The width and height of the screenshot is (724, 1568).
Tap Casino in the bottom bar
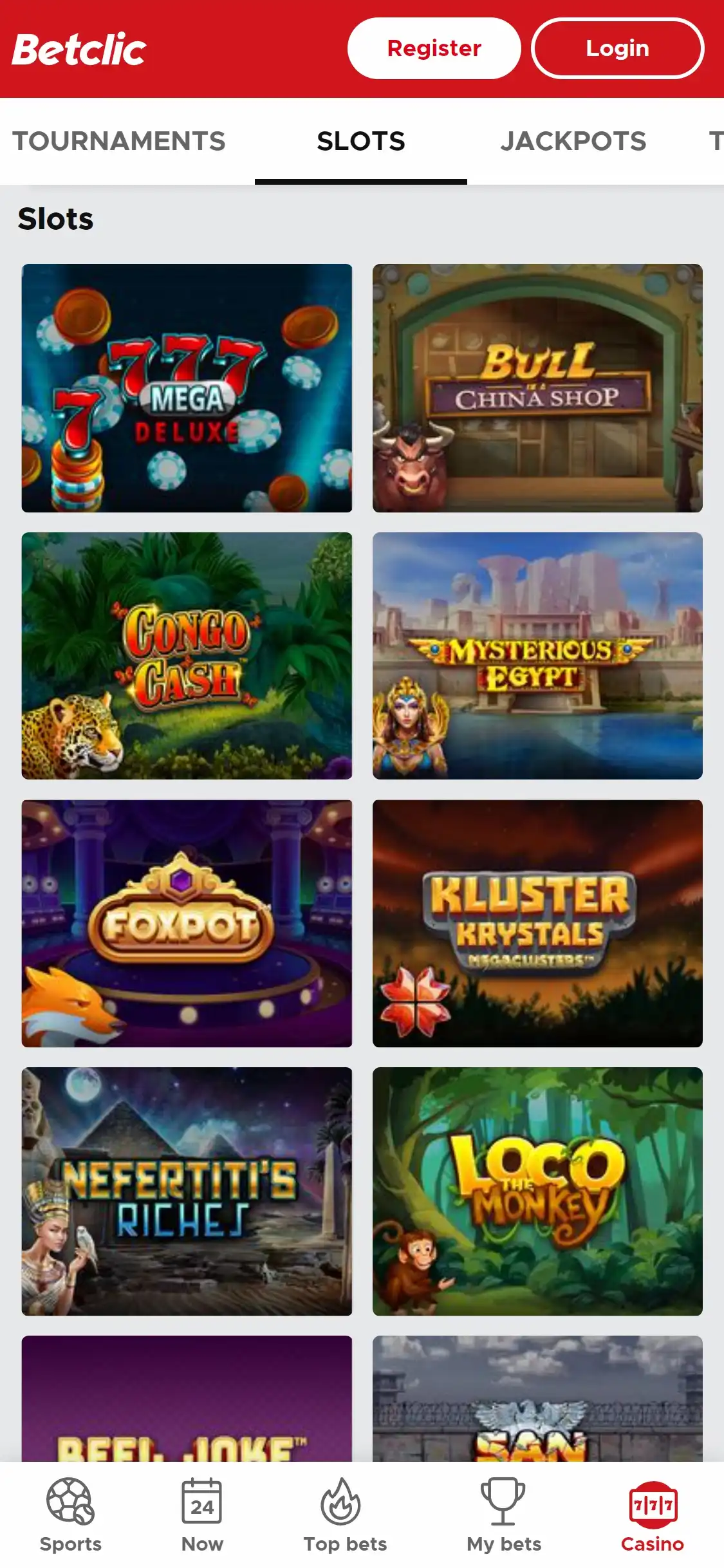652,1515
